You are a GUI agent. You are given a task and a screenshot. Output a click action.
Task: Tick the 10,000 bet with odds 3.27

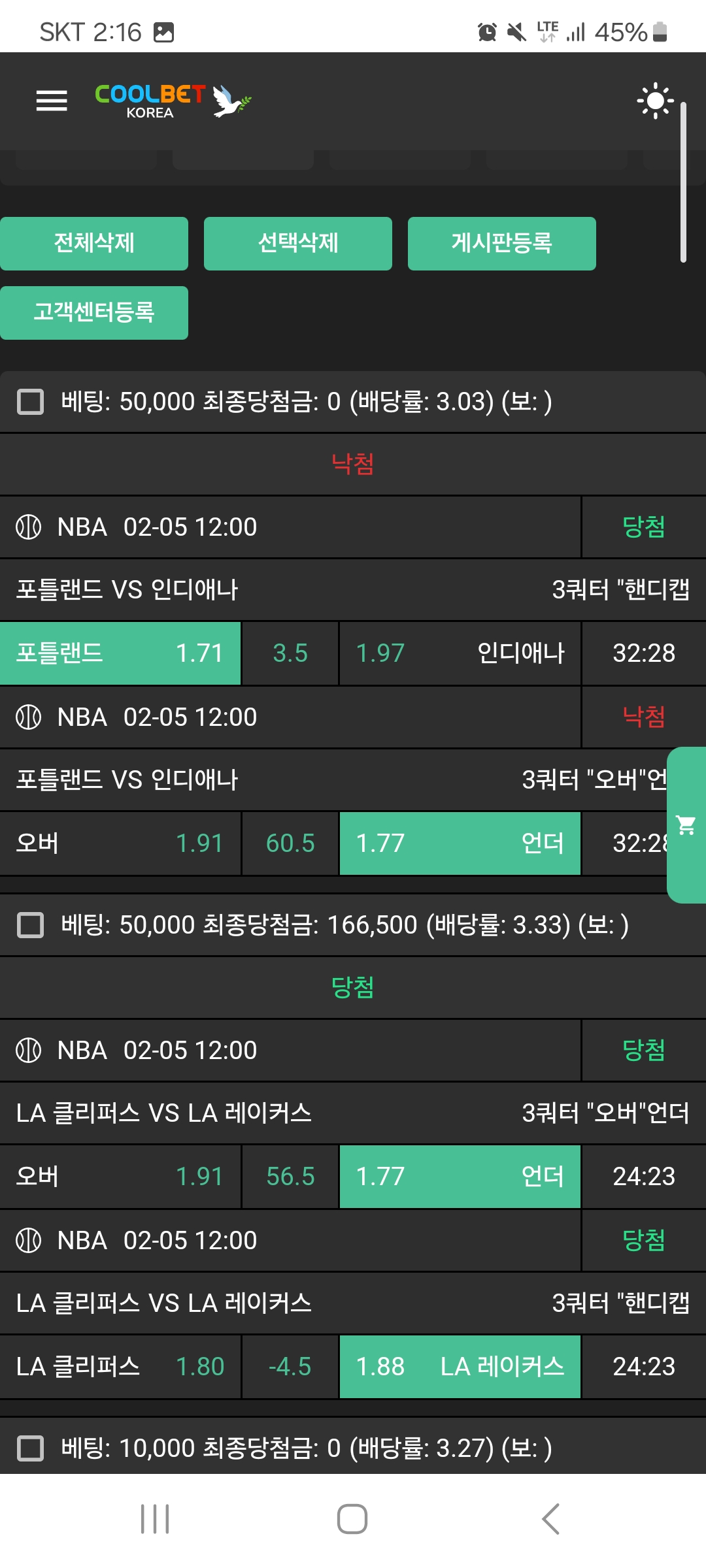point(30,1448)
